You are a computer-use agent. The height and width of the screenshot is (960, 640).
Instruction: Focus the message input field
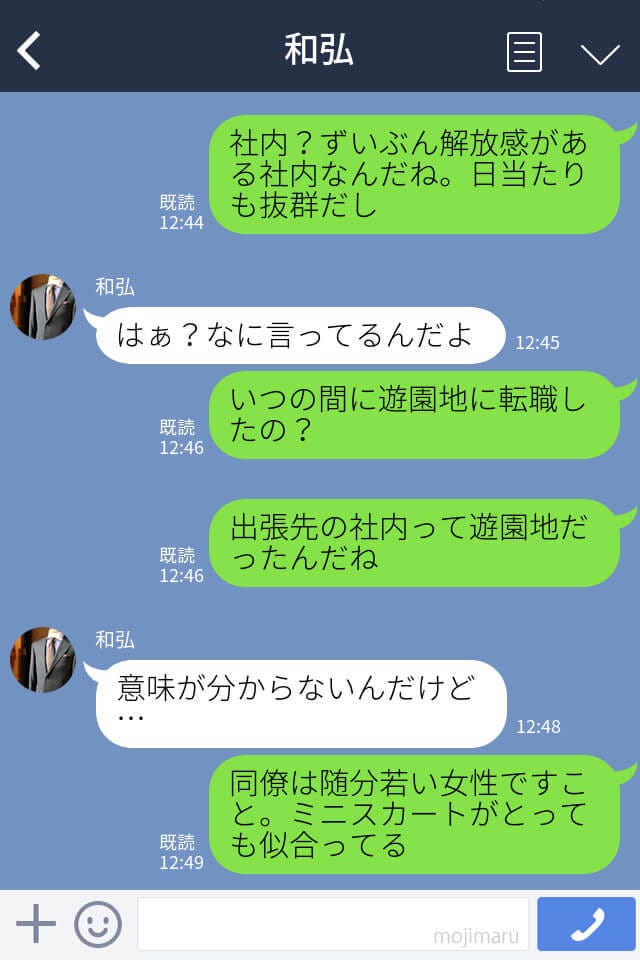(x=332, y=924)
